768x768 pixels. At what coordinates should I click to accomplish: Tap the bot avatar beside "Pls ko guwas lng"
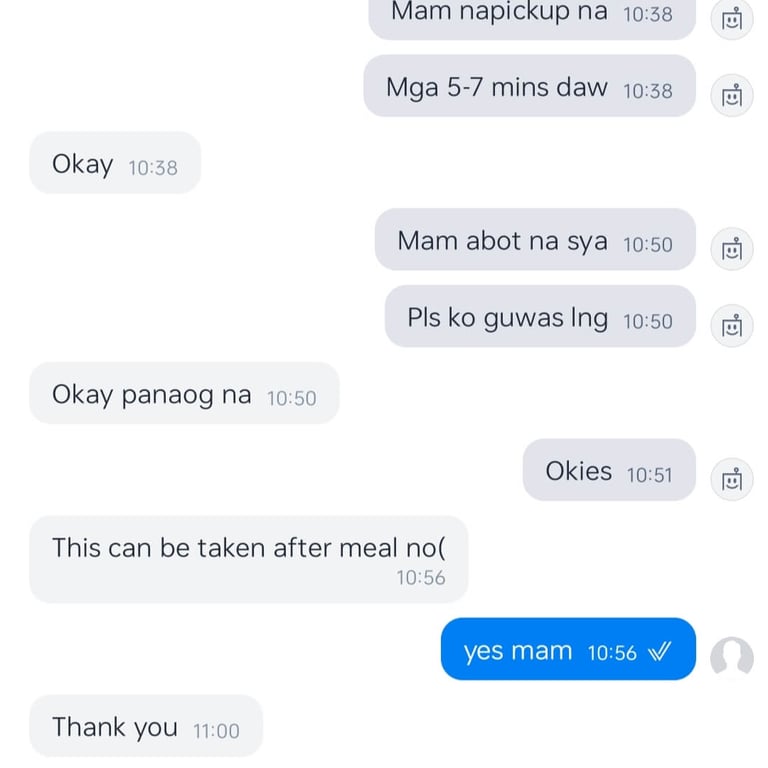click(x=732, y=326)
